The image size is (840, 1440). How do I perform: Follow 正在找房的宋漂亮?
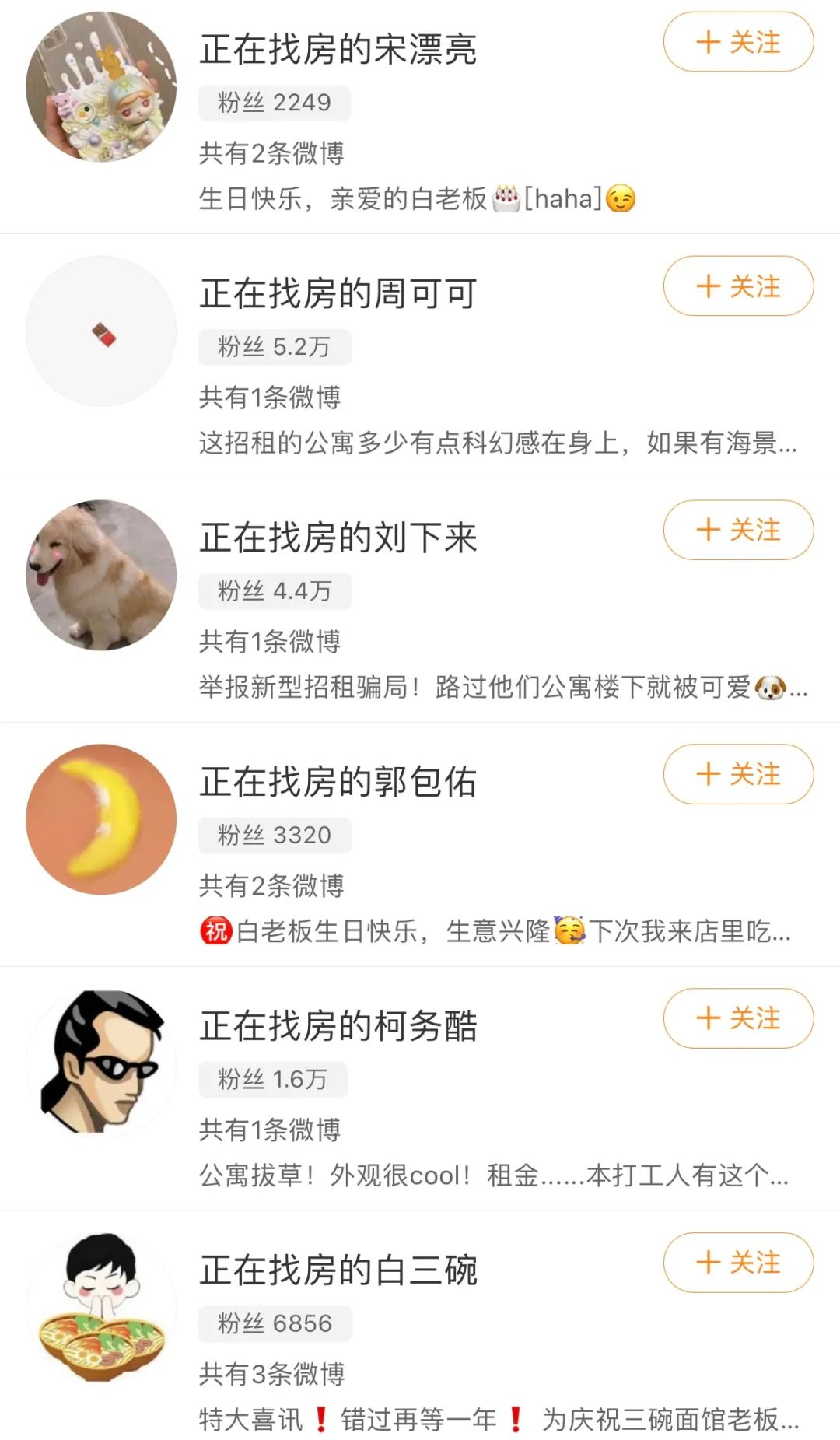click(x=738, y=42)
